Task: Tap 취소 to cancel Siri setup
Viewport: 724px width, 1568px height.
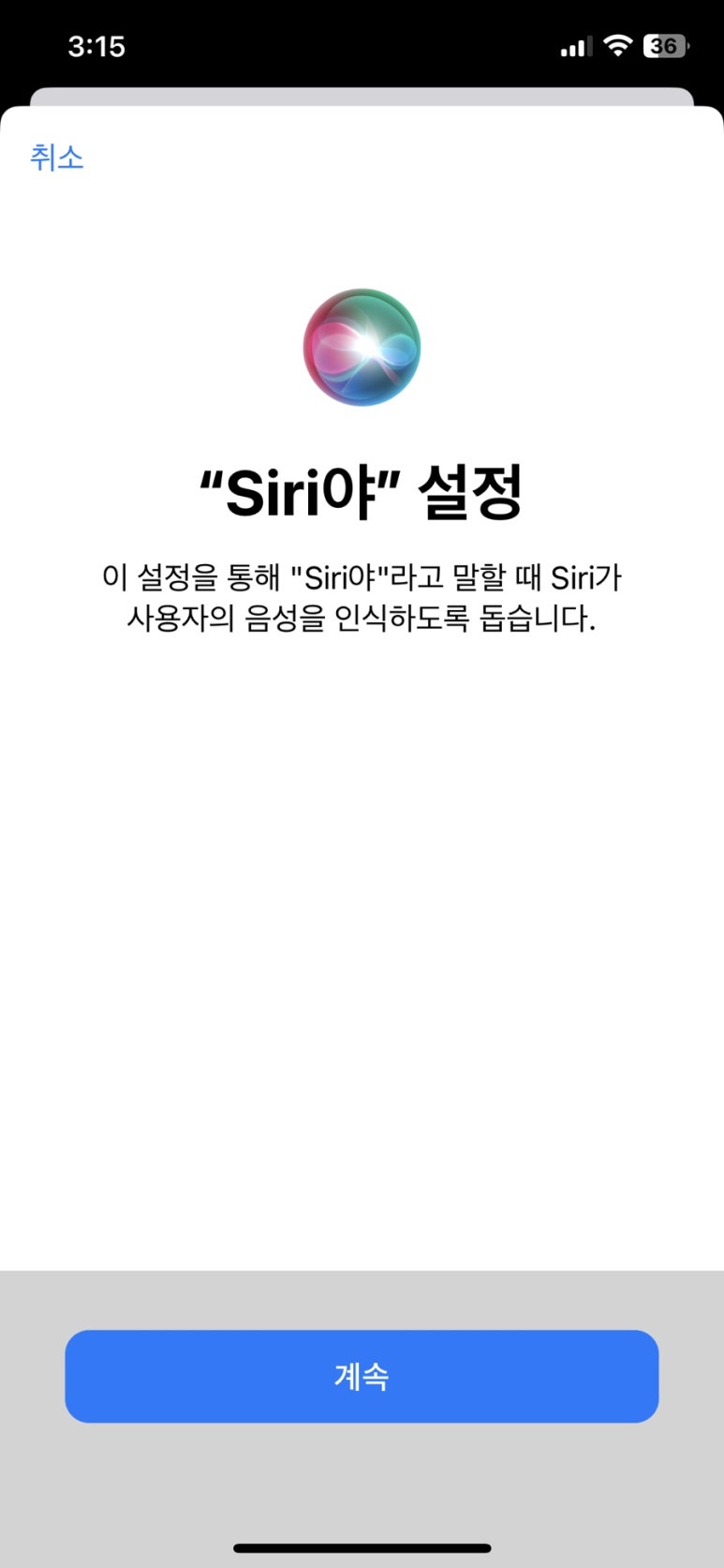Action: (x=57, y=157)
